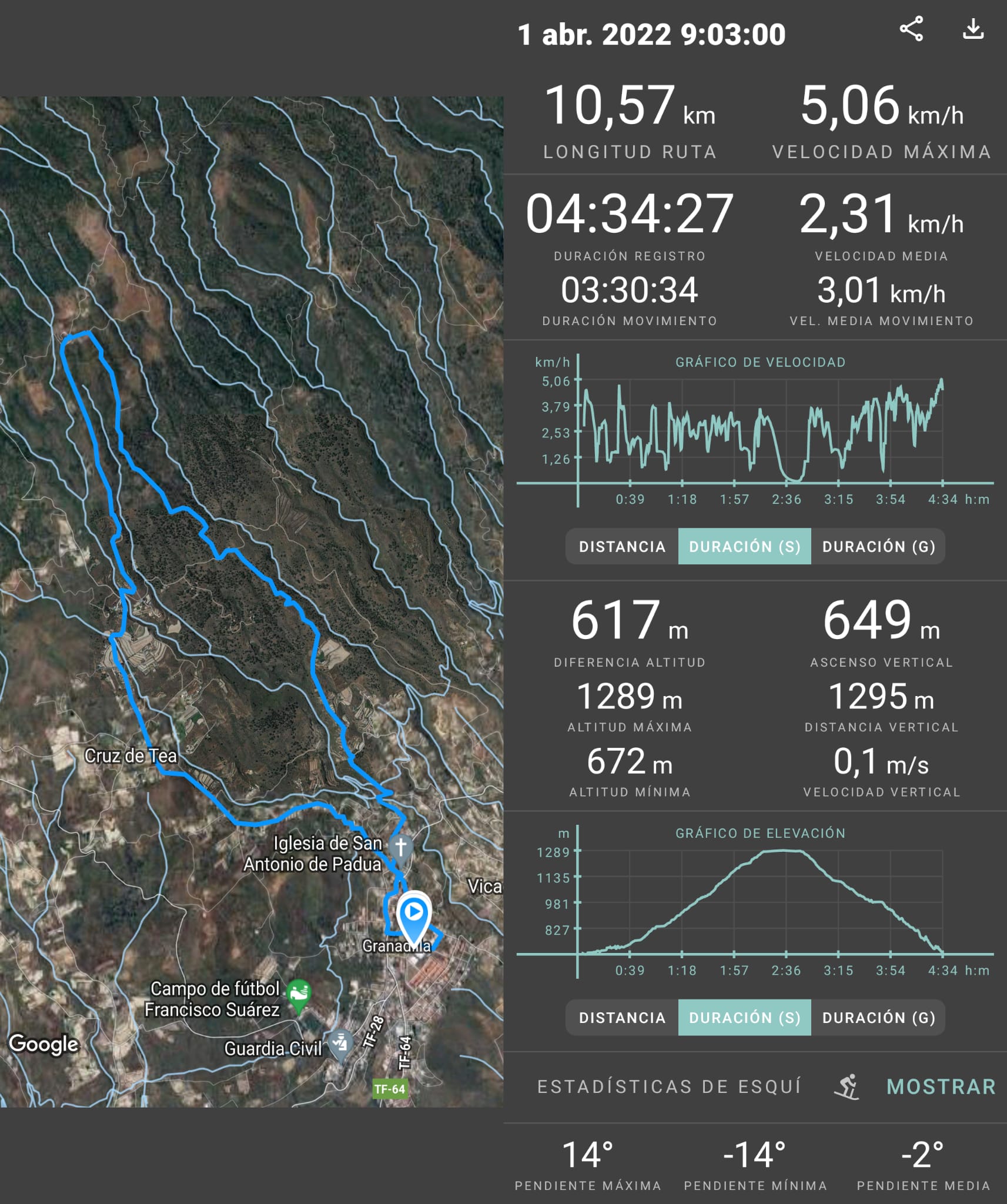Switch elevation graph to Distancia

pos(622,1018)
